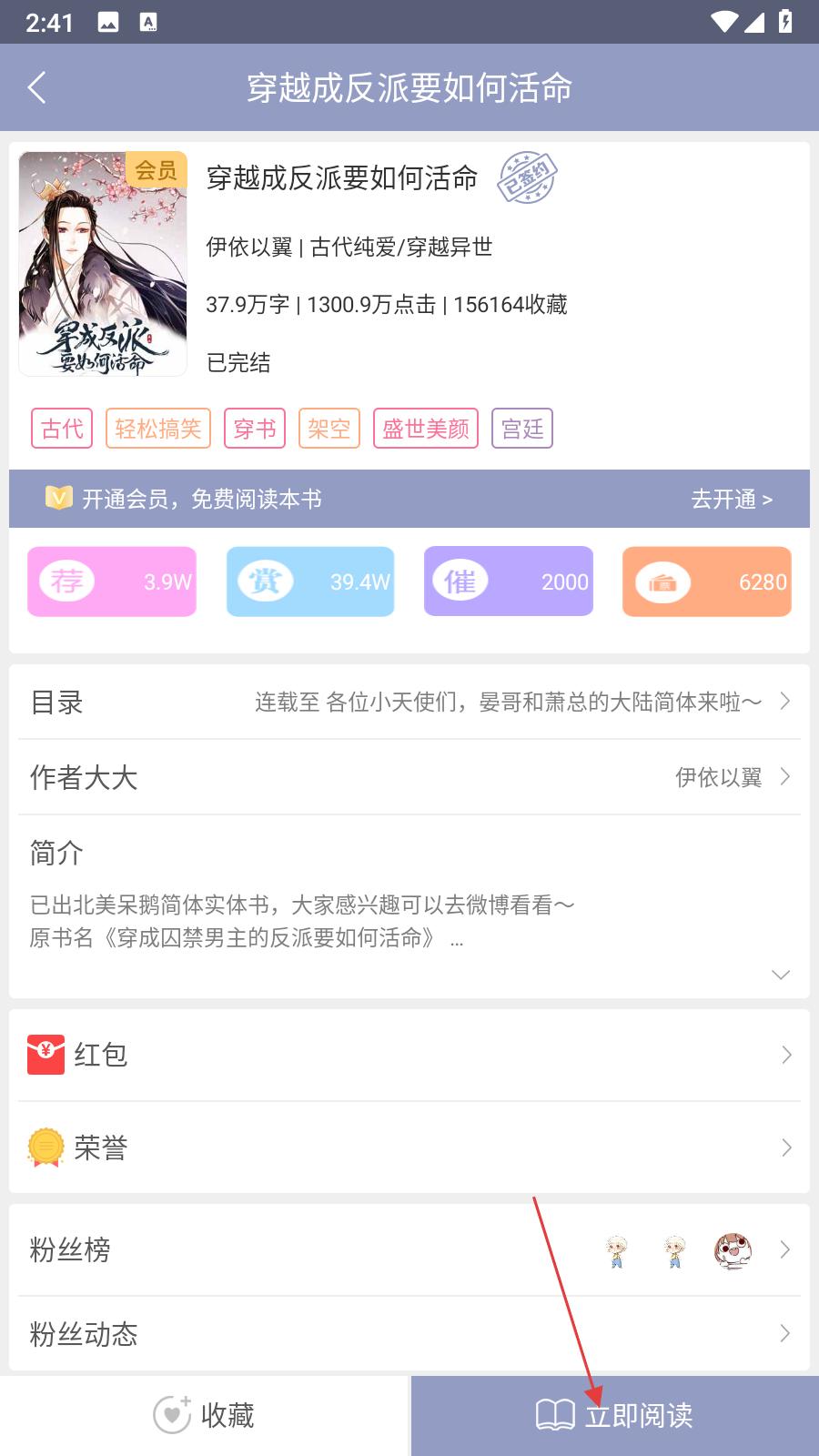
Task: Tap the 立即阅读 button
Action: pyautogui.click(x=614, y=1415)
